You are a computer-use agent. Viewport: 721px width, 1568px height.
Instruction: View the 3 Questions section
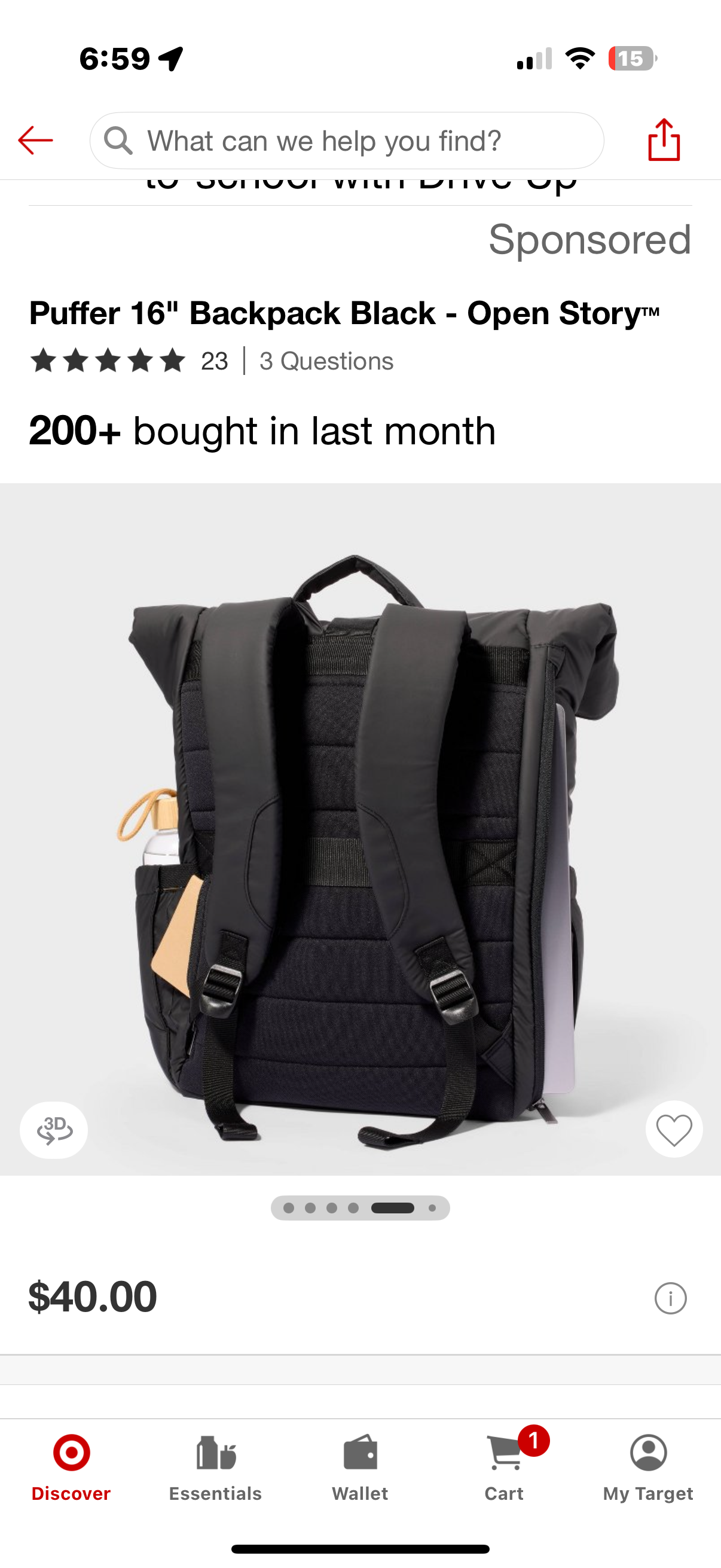(326, 361)
